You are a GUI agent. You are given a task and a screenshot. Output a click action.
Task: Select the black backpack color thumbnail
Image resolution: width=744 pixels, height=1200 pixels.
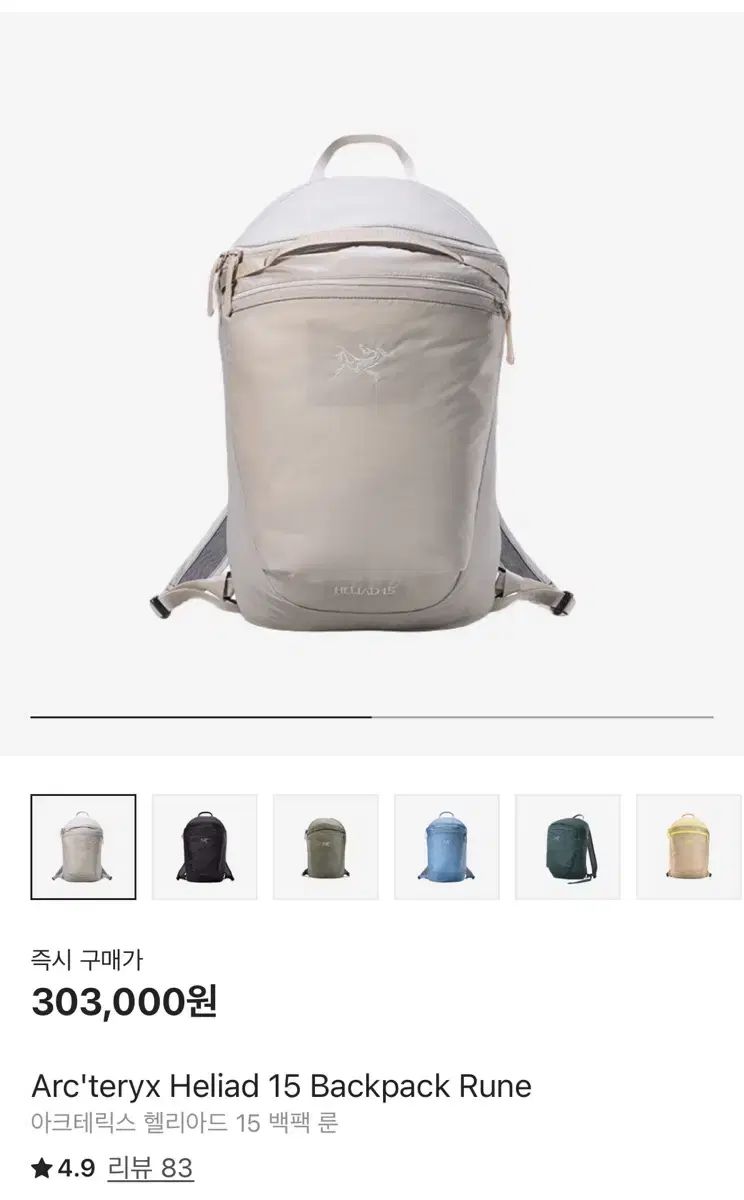pos(205,847)
